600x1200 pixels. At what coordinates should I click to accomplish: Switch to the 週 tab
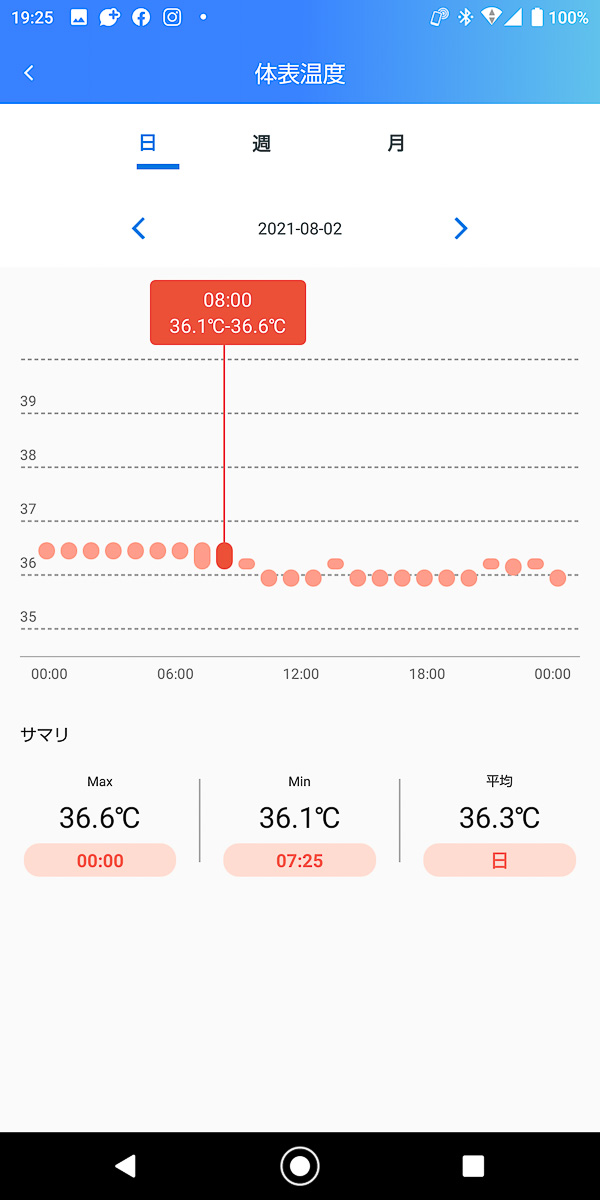(261, 144)
